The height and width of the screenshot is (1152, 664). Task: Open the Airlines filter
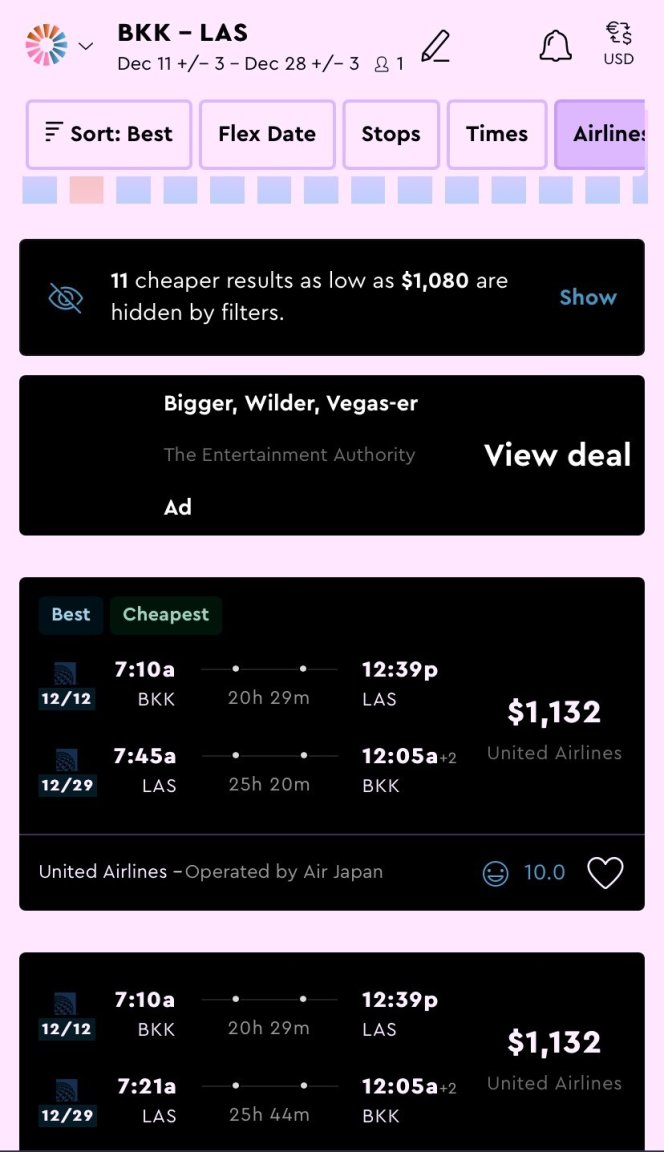click(x=600, y=134)
